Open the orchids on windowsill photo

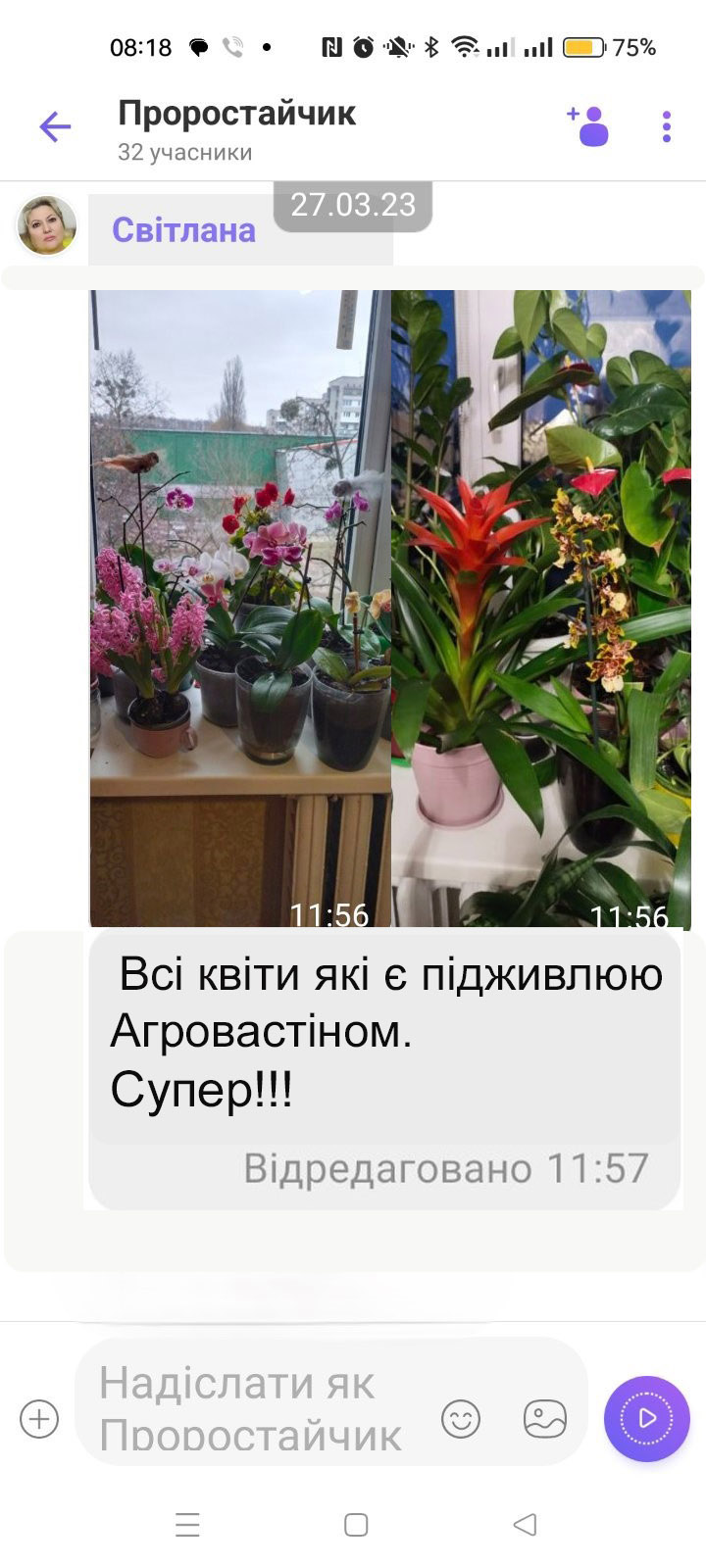pos(240,608)
